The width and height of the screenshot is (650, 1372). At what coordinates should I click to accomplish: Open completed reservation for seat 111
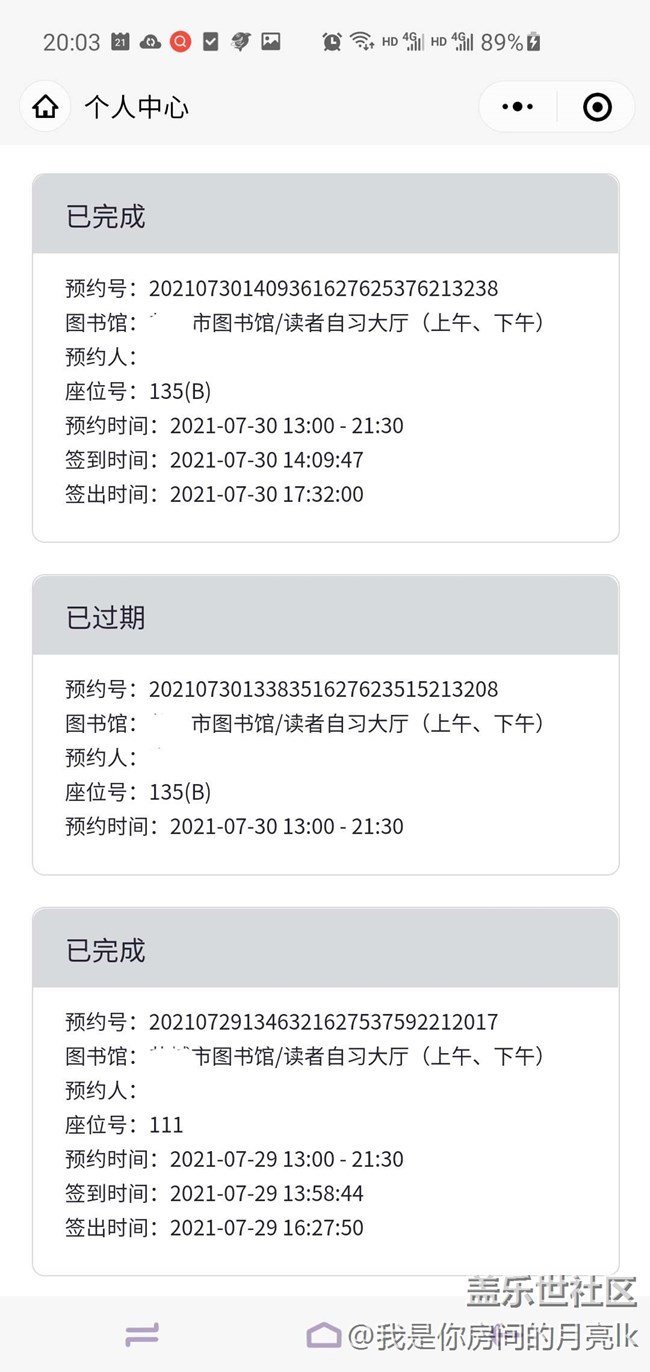click(x=325, y=1091)
